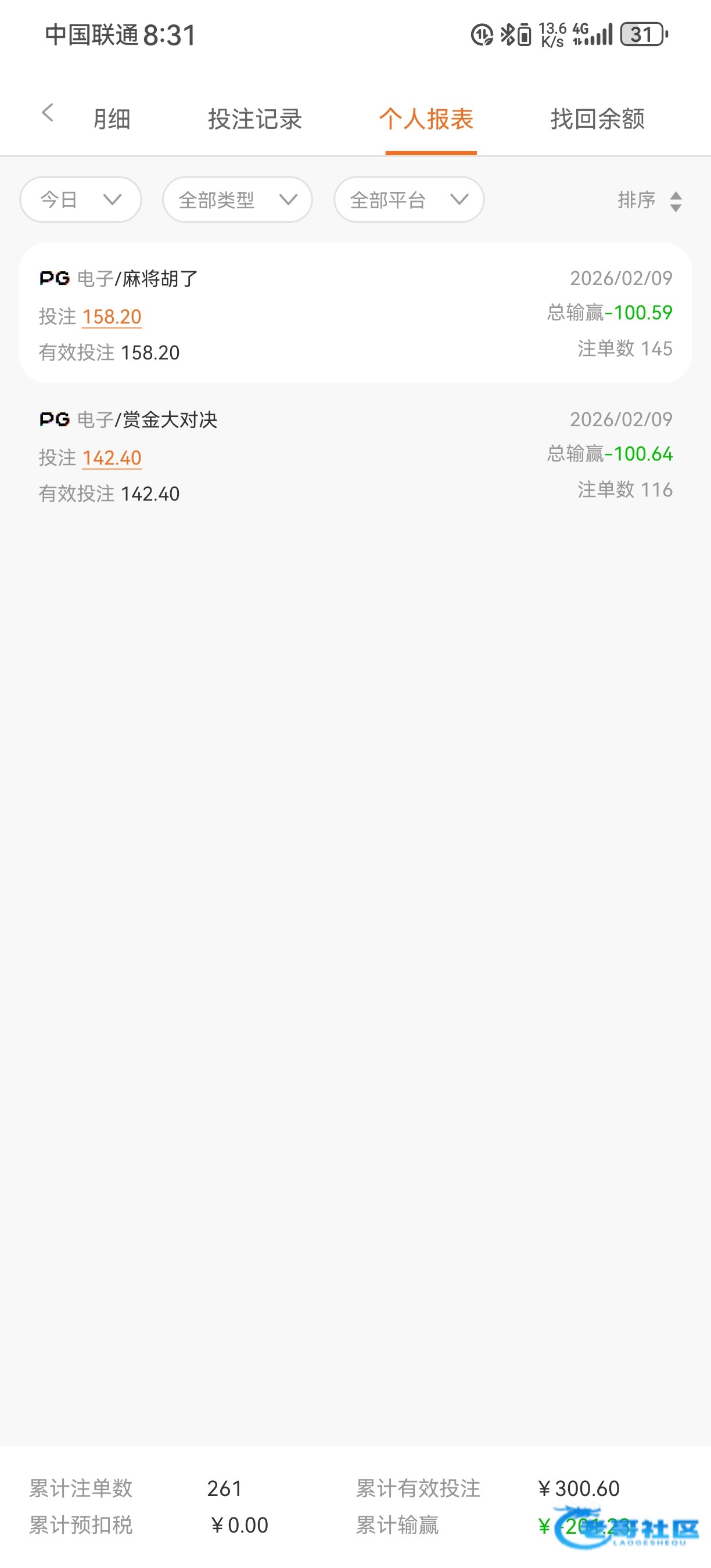The image size is (711, 1568).
Task: Select the 个人报表 tab
Action: 427,118
